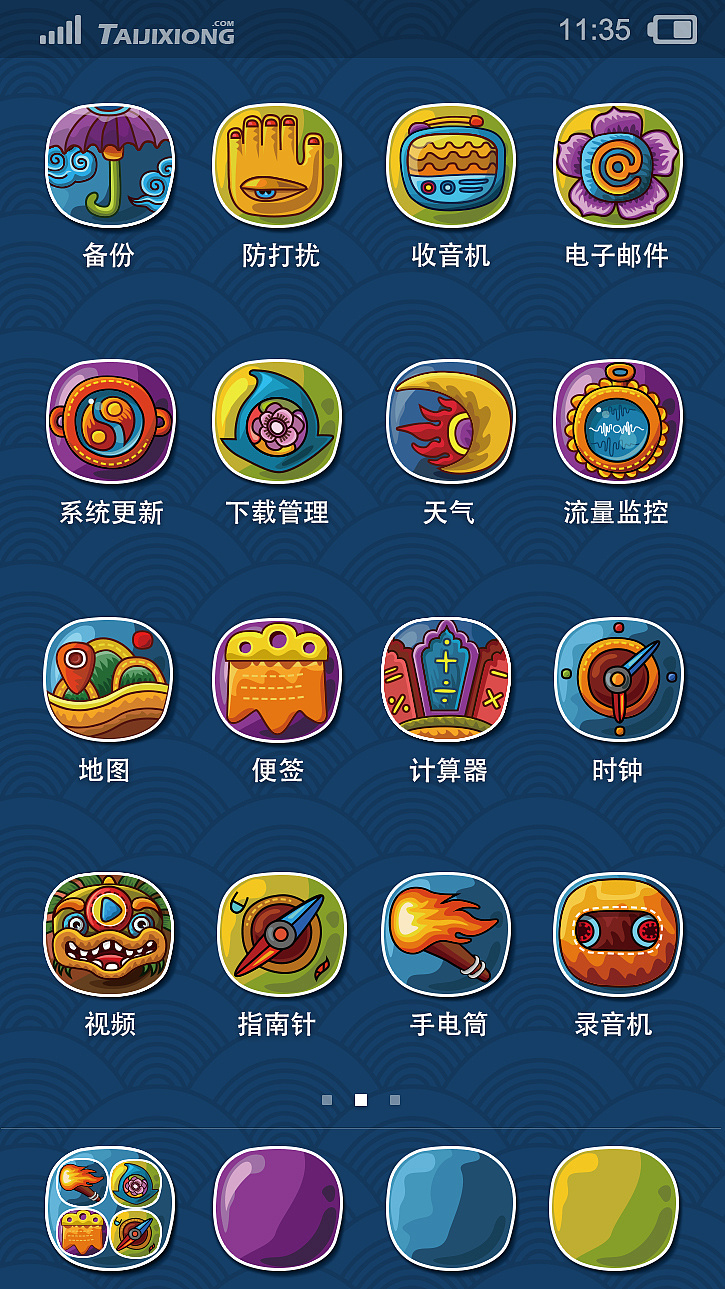Open the app folder in the dock
This screenshot has width=725, height=1289.
(110, 1208)
